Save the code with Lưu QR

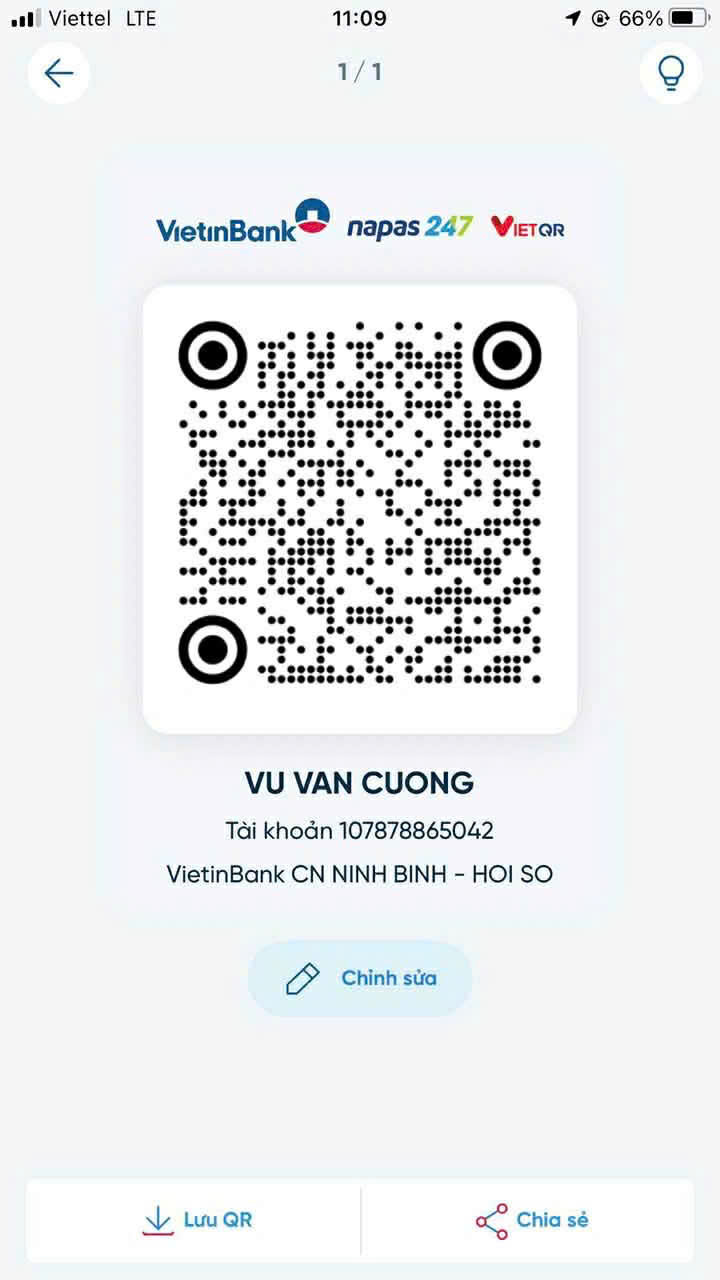tap(196, 1220)
